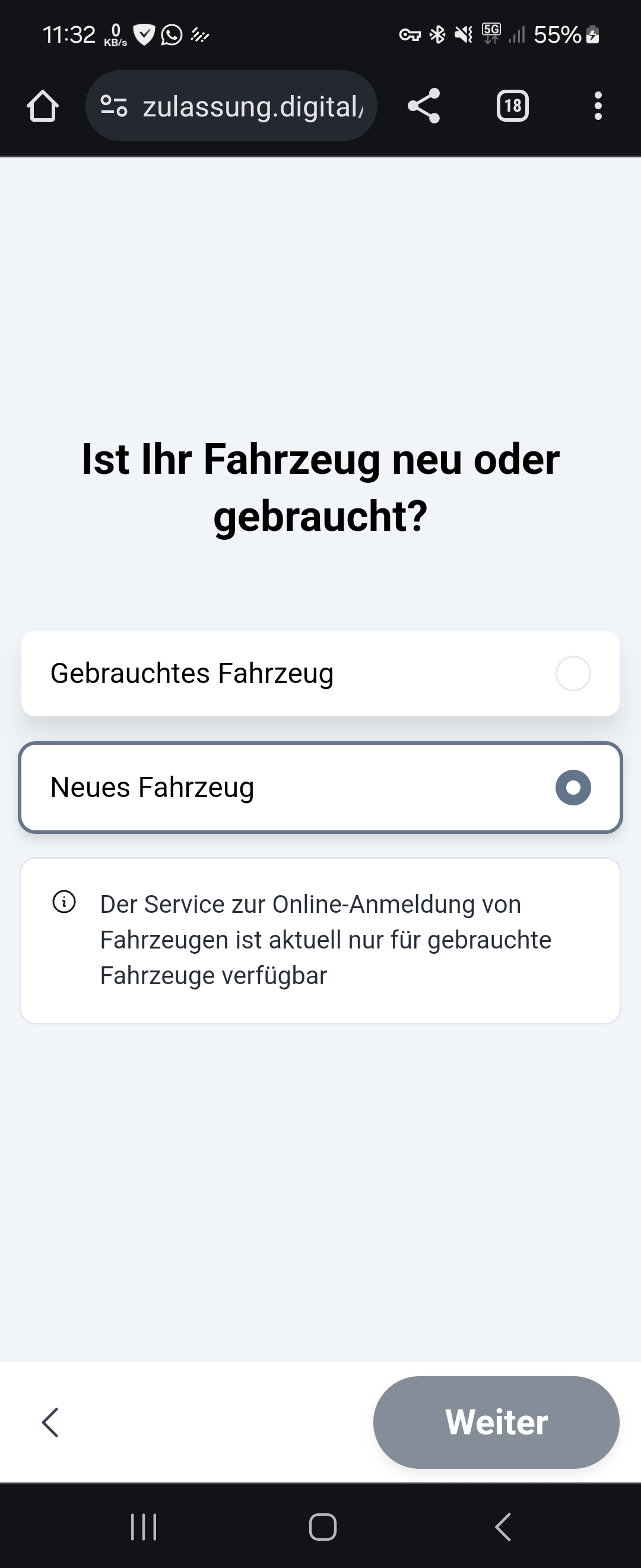Go to the phone's home screen
This screenshot has height=1568, width=641.
[322, 1526]
